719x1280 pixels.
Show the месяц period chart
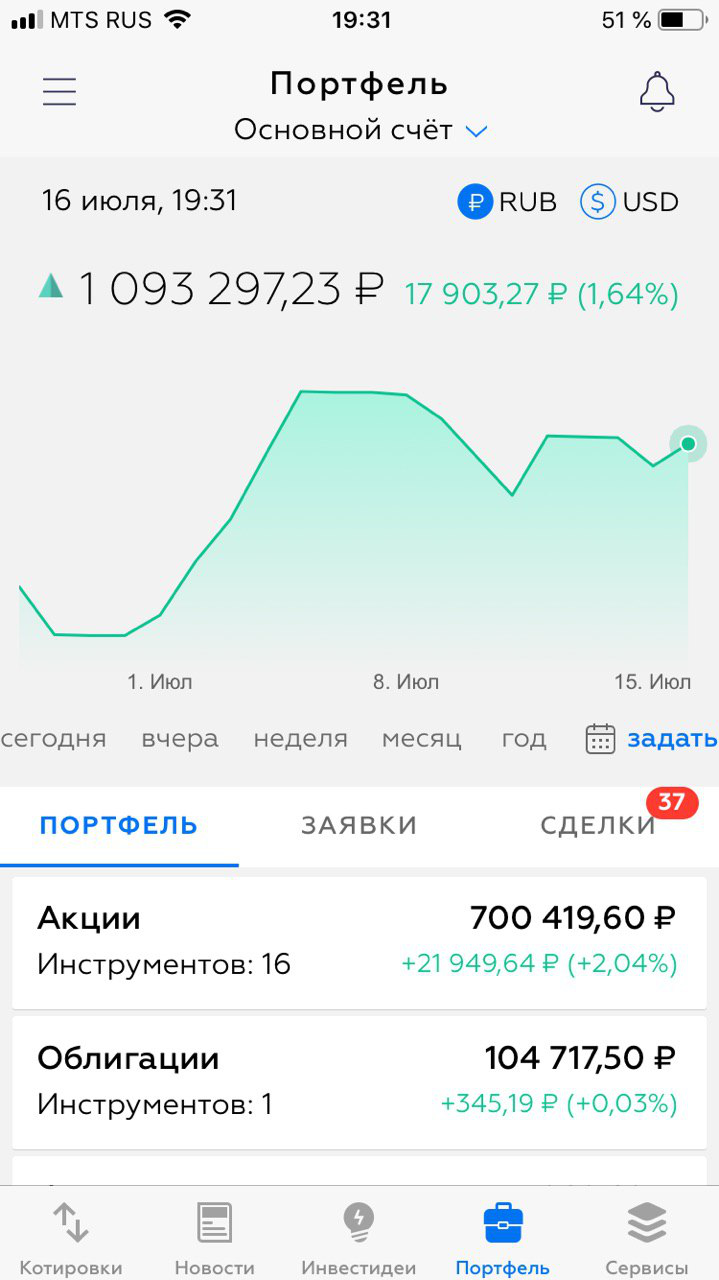tap(421, 739)
